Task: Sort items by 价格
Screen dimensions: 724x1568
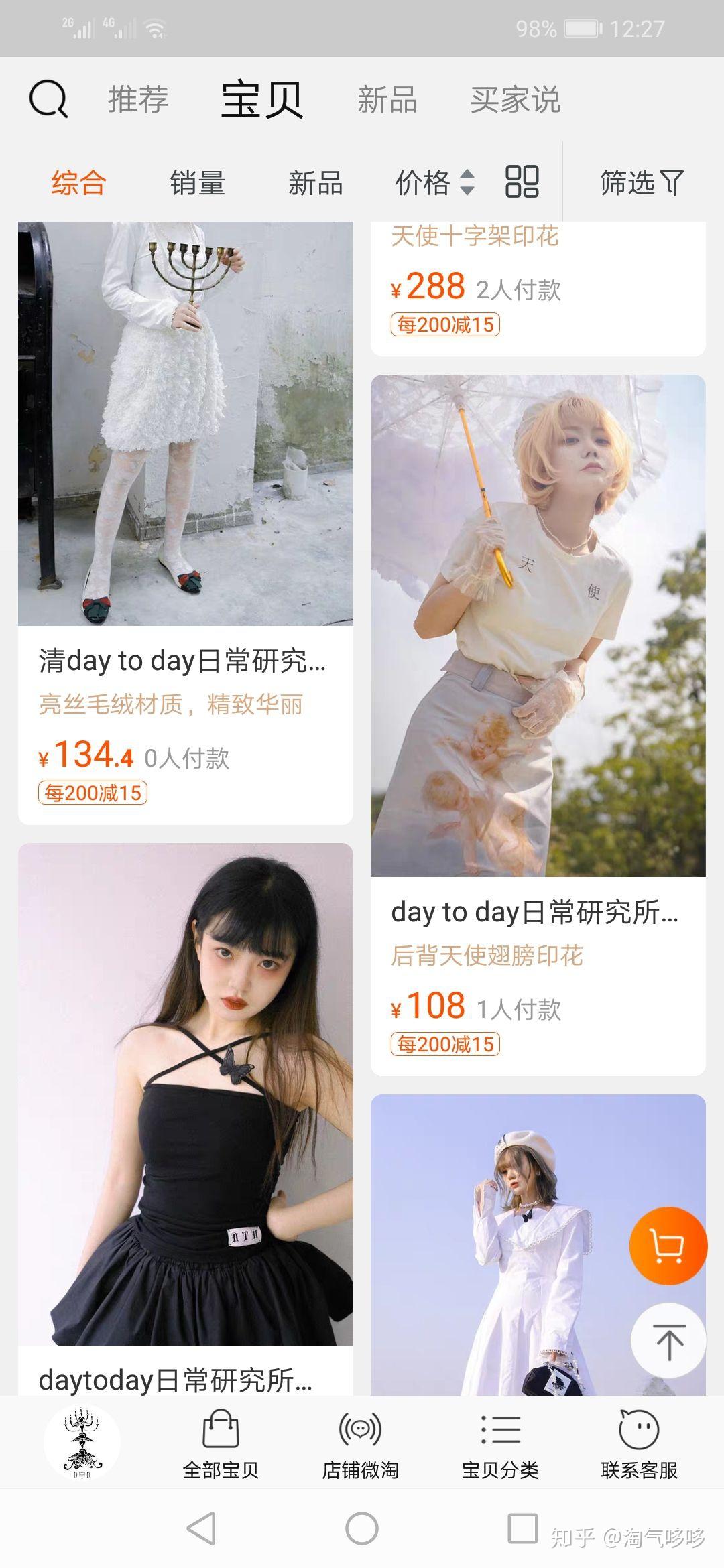Action: [434, 182]
